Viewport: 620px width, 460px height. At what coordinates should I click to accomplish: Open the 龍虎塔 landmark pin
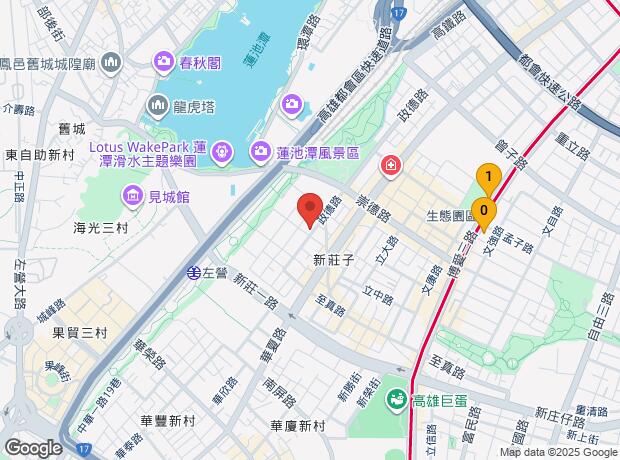[158, 105]
